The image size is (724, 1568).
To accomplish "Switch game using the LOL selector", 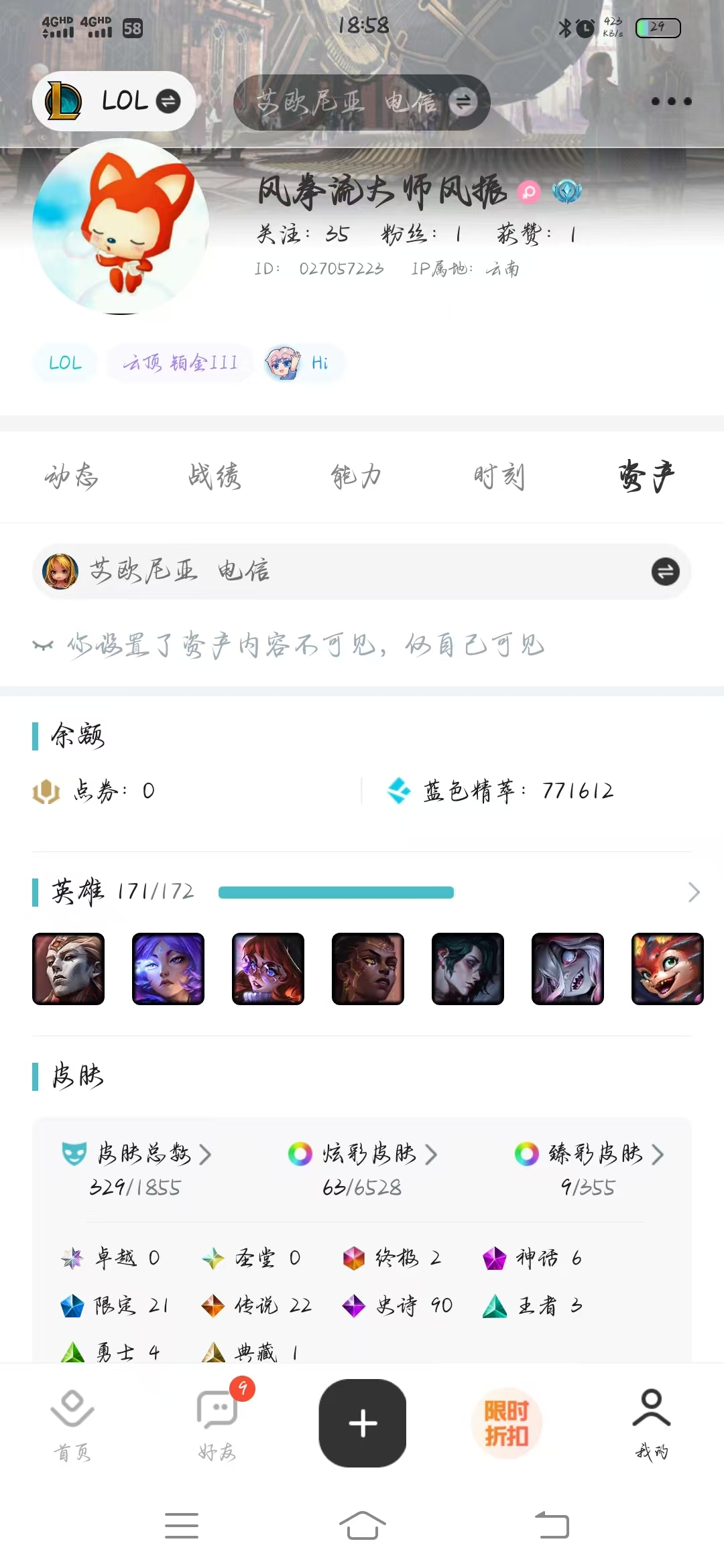I will [x=114, y=101].
